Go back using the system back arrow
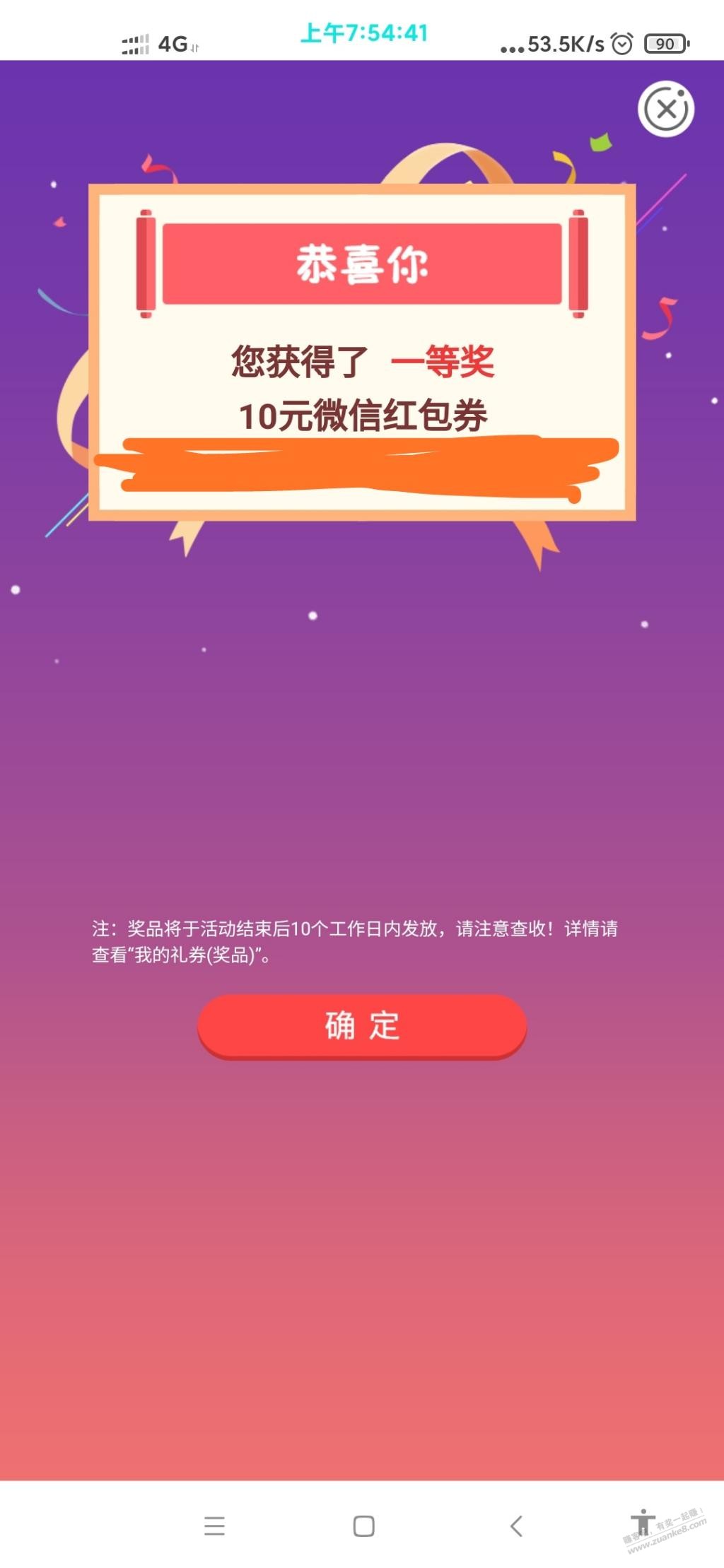 coord(517,1526)
